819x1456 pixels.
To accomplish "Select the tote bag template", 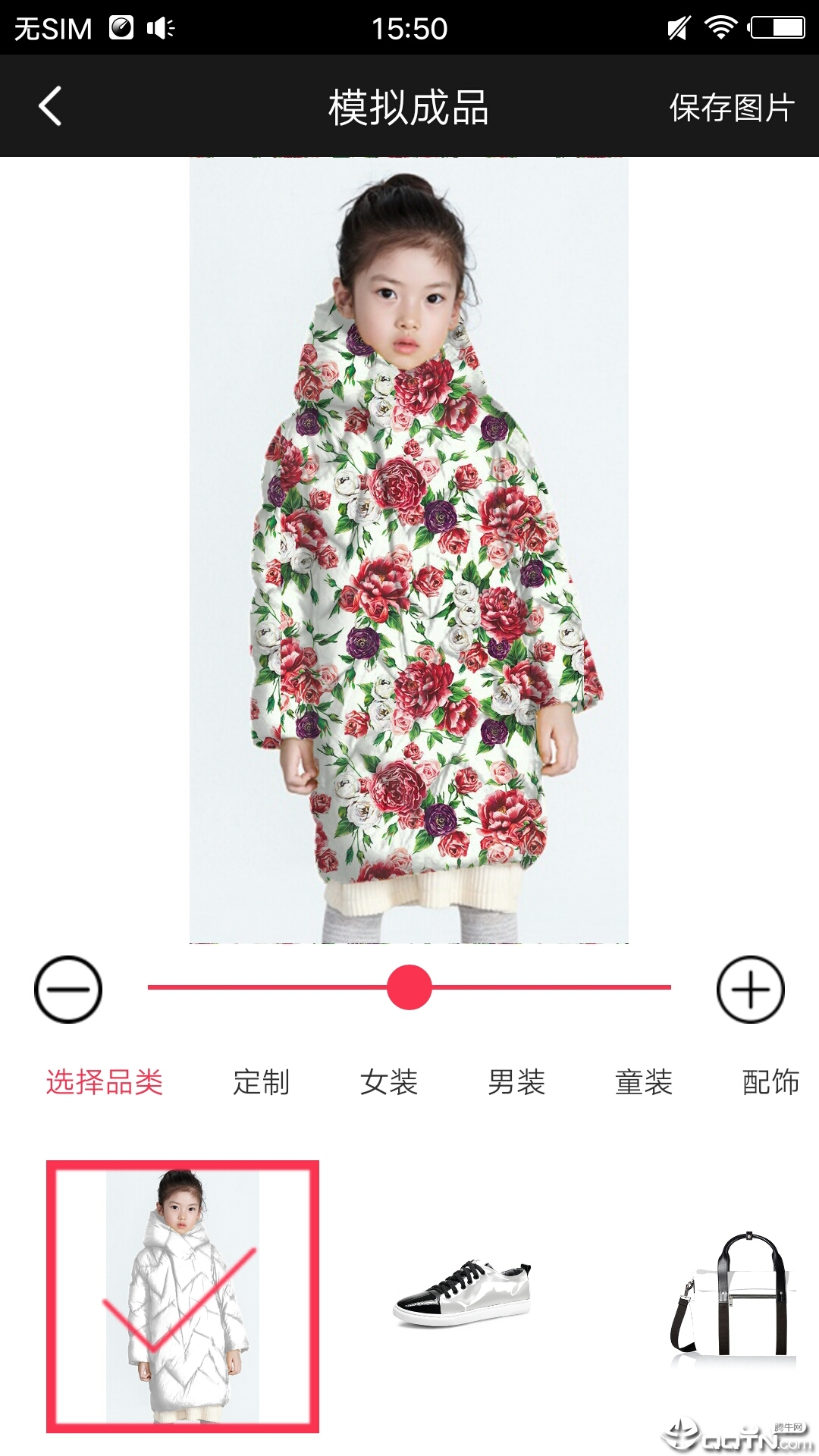I will coord(733,1296).
